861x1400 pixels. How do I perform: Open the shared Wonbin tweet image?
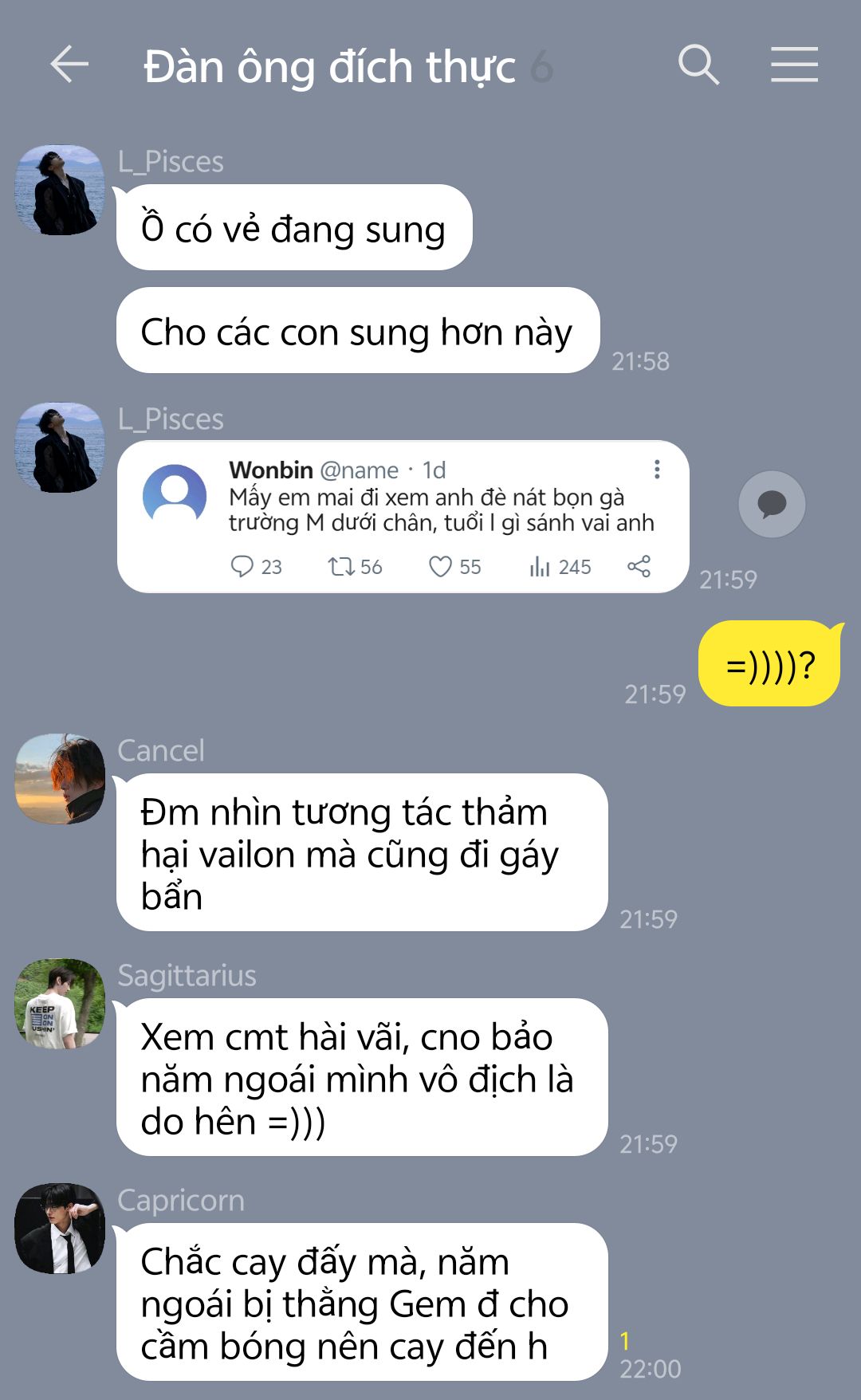pos(403,517)
